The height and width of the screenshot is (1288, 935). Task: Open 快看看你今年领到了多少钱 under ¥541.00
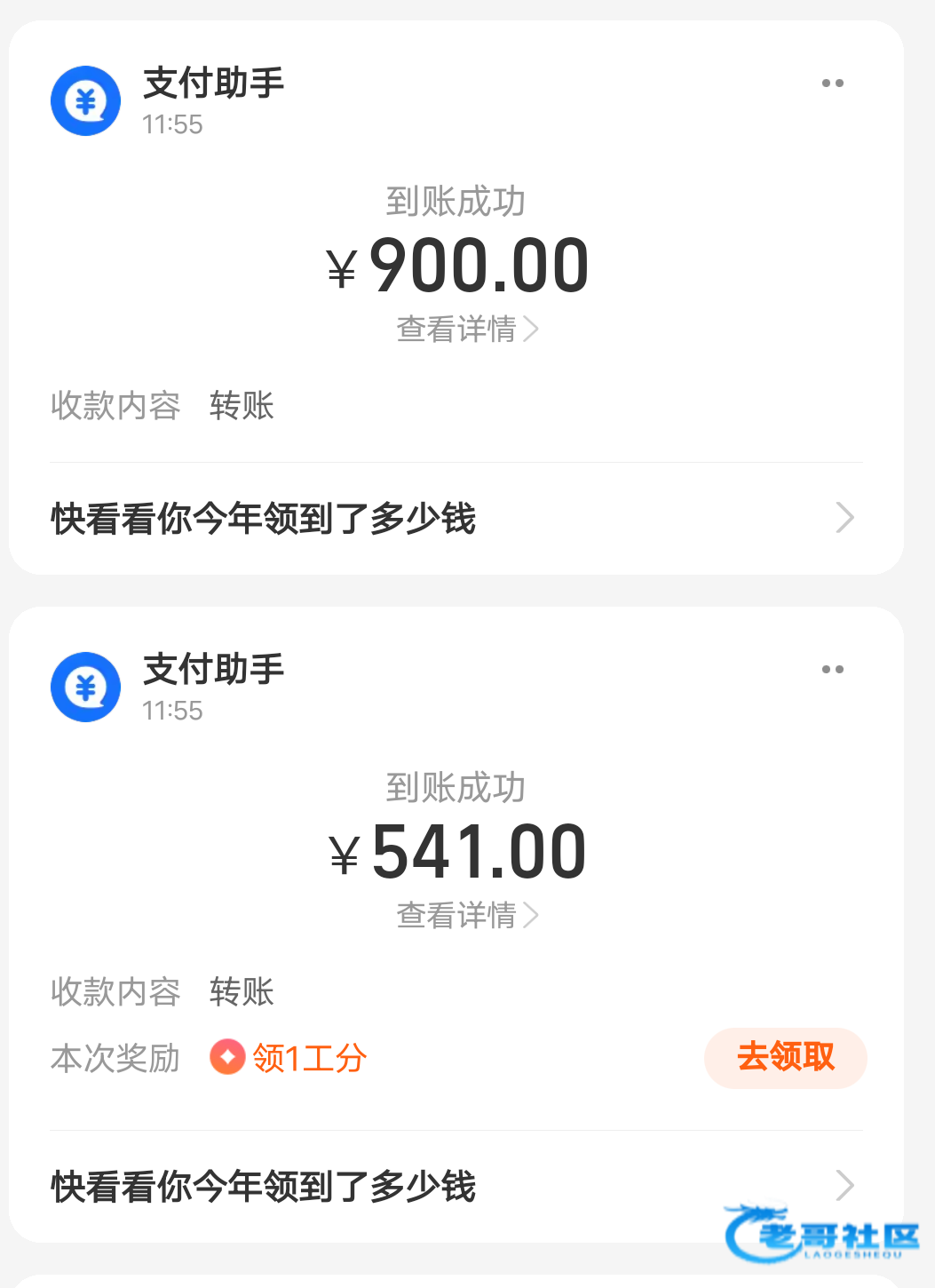pyautogui.click(x=453, y=1187)
